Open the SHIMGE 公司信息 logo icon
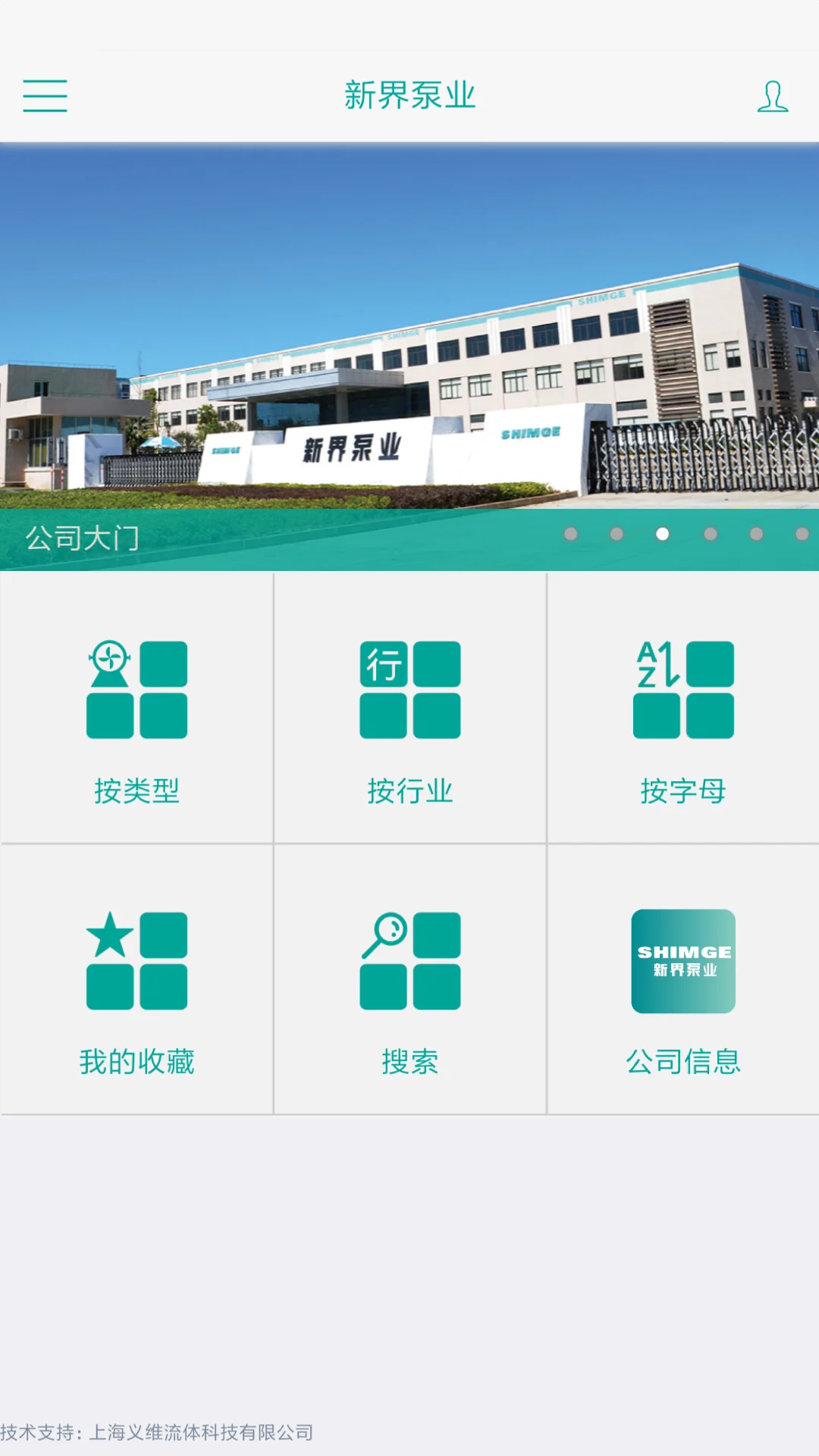The height and width of the screenshot is (1456, 819). (x=682, y=962)
